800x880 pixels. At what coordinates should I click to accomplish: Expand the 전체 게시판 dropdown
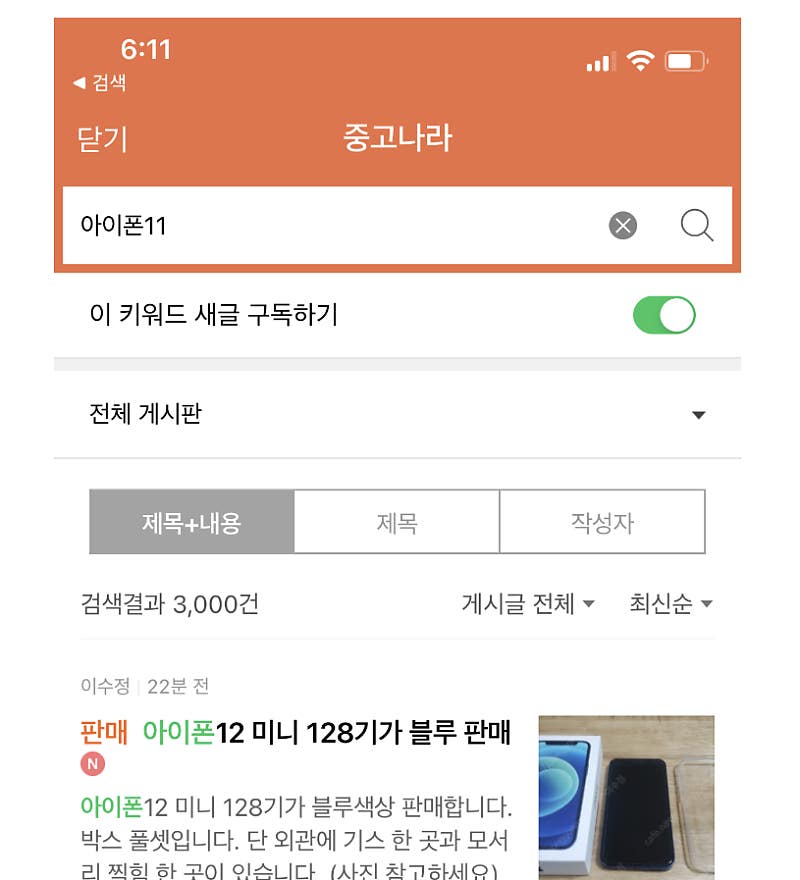[397, 414]
